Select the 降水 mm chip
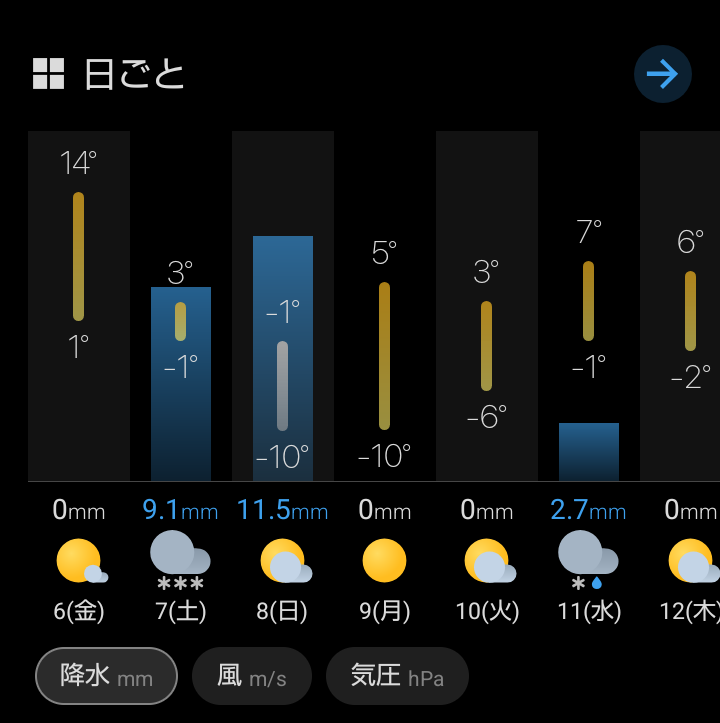The width and height of the screenshot is (720, 723). point(106,676)
